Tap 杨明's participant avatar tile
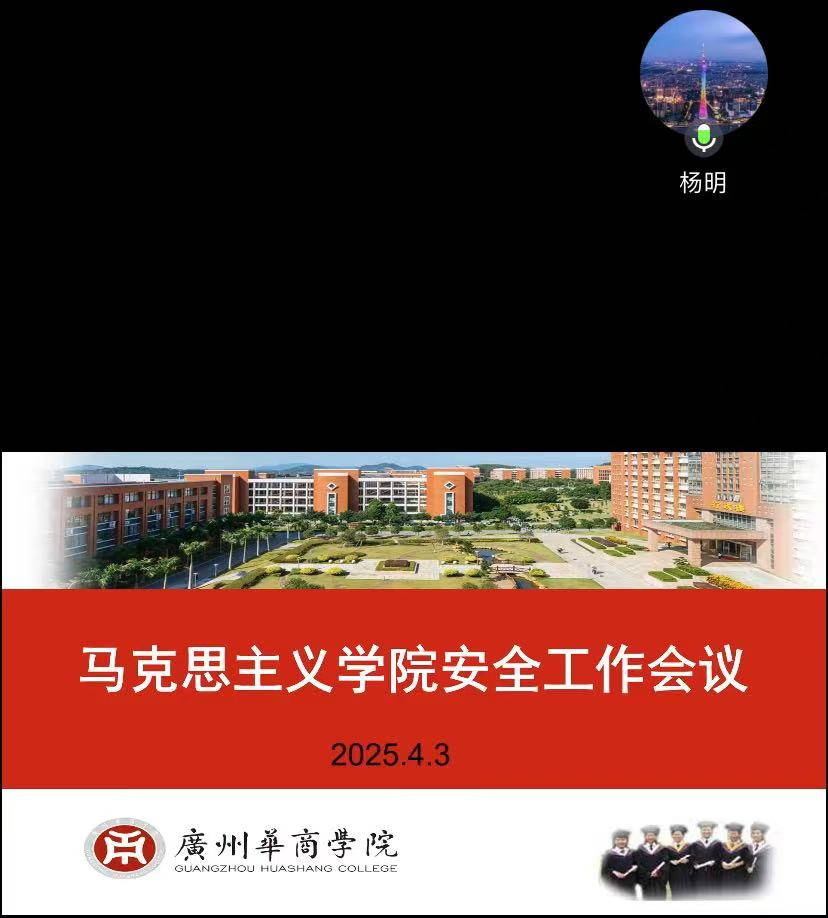The height and width of the screenshot is (918, 828). coord(703,73)
